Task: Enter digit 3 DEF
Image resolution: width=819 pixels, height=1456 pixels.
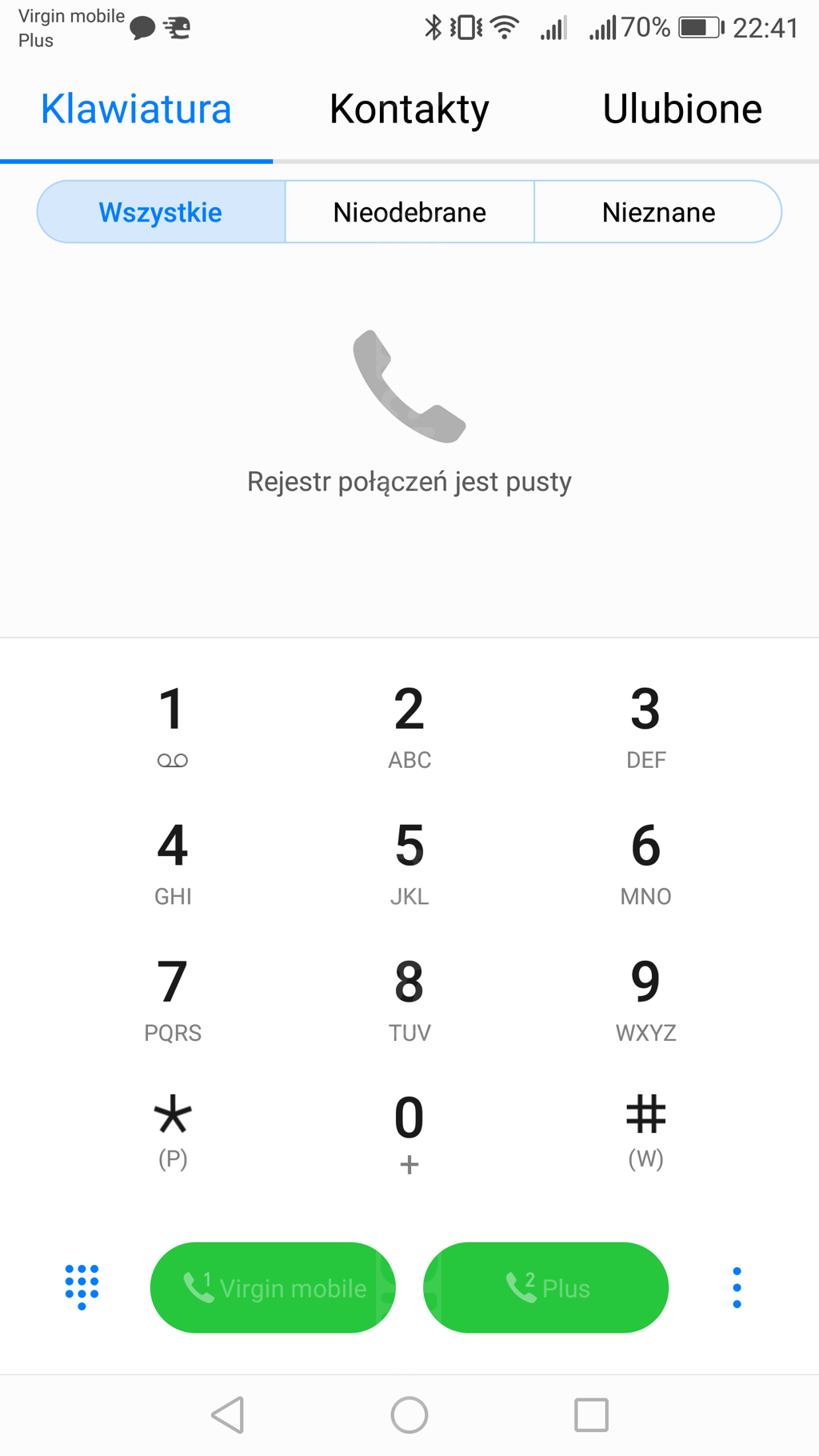Action: [x=645, y=724]
